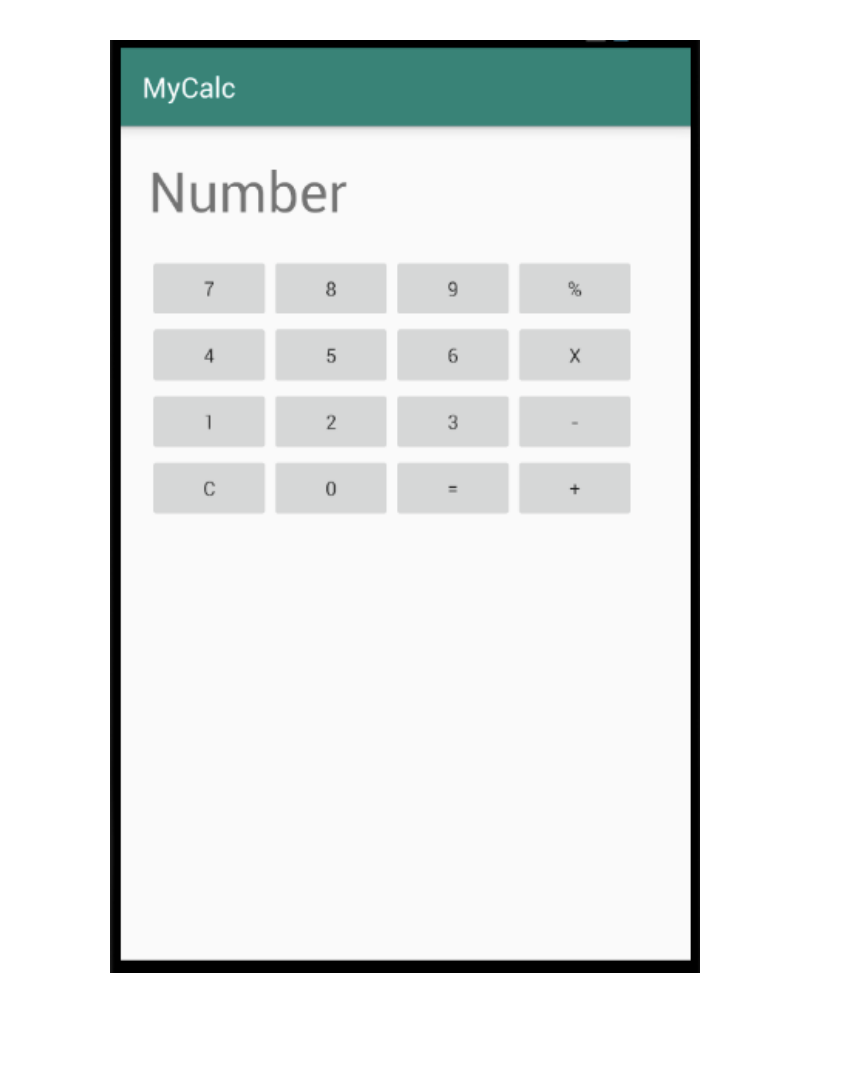Calculate the result with equals

[x=453, y=488]
